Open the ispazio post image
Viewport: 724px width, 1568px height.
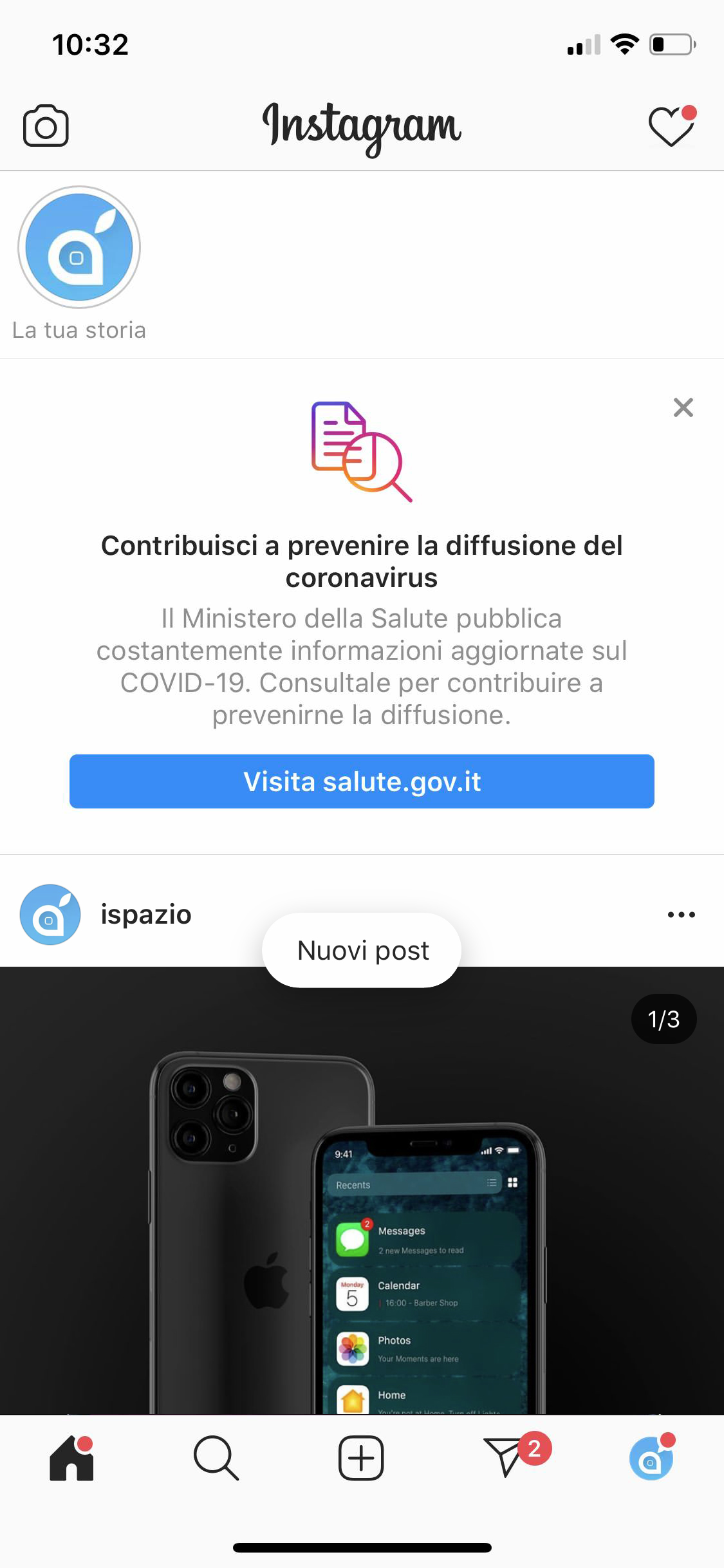pyautogui.click(x=362, y=1191)
